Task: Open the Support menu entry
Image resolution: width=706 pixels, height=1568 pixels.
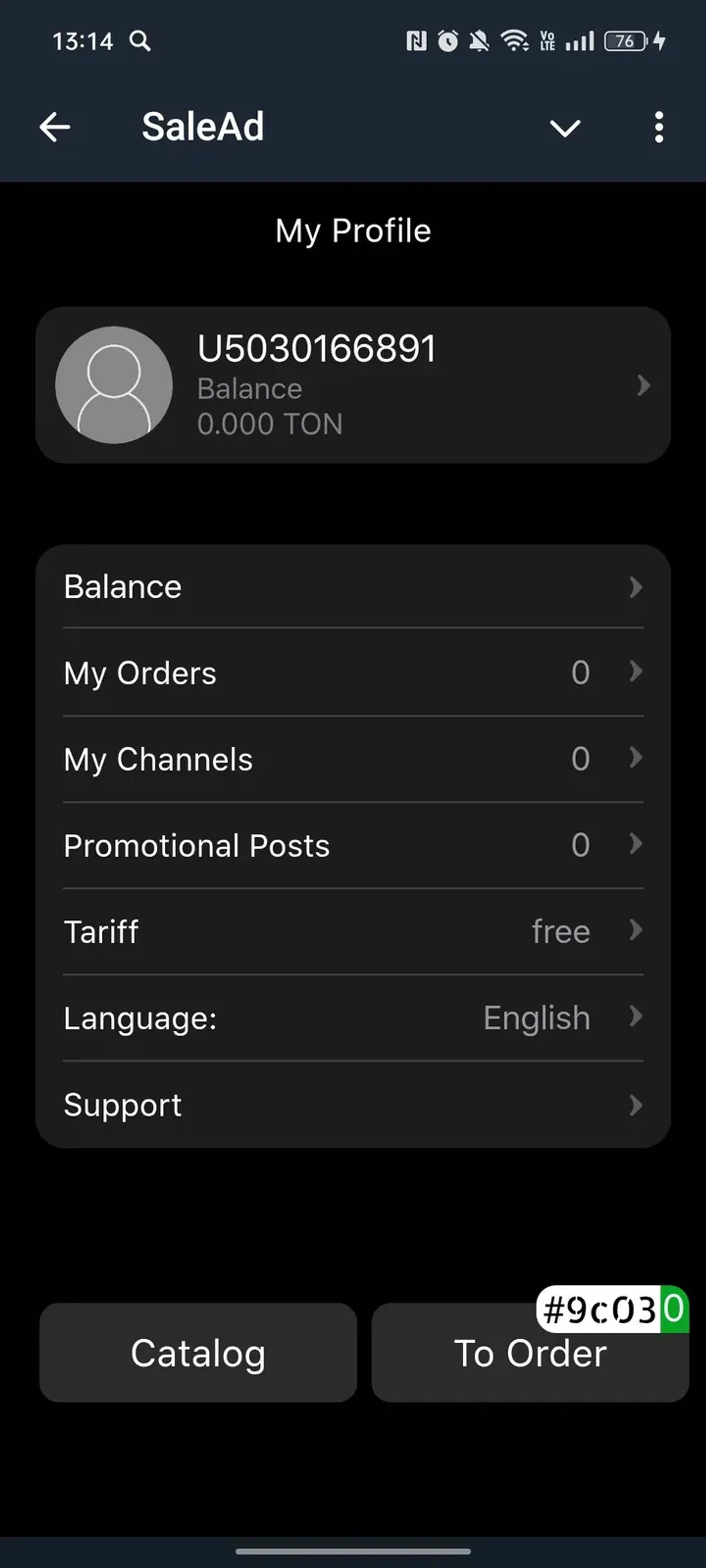Action: (353, 1105)
